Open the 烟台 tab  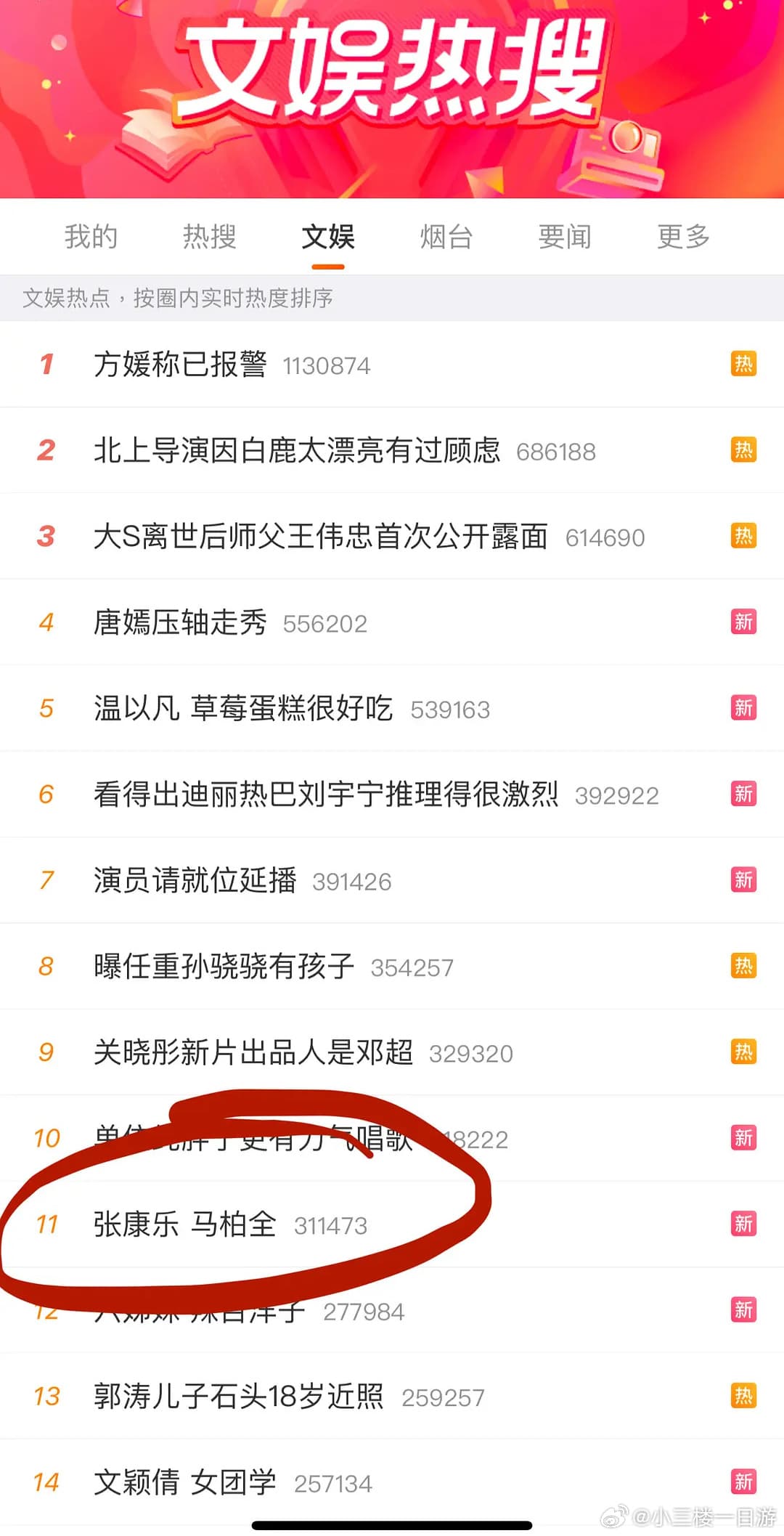pos(446,237)
